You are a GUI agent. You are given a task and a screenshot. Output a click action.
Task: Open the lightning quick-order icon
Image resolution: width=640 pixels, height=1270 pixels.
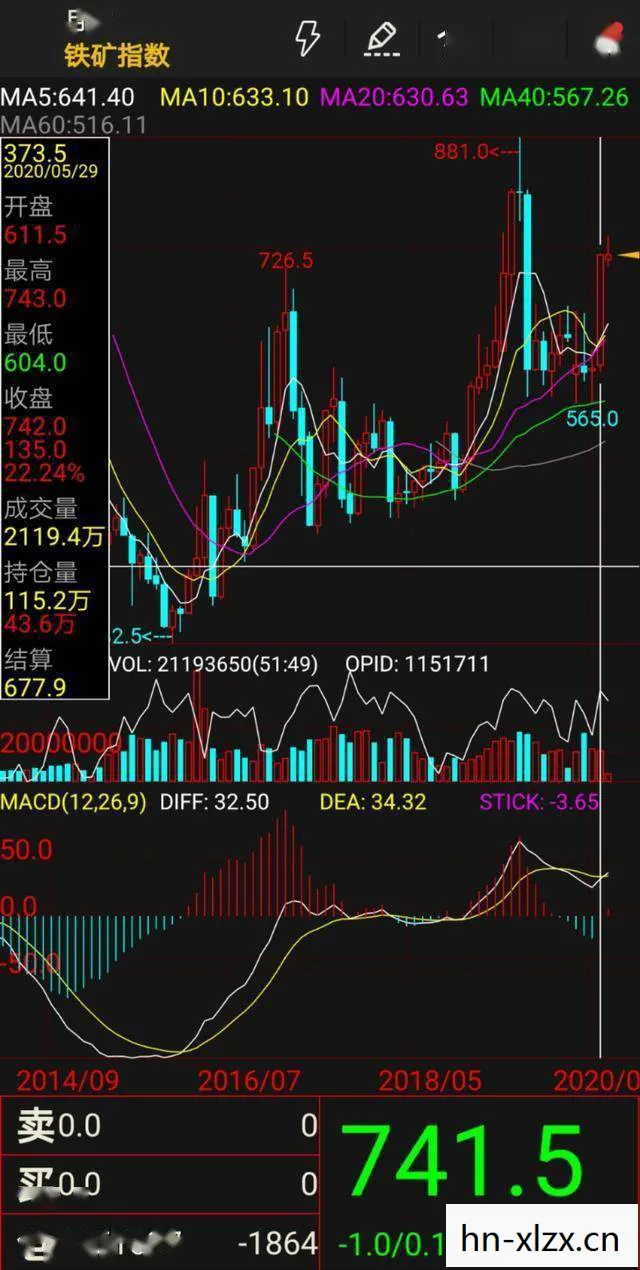308,38
